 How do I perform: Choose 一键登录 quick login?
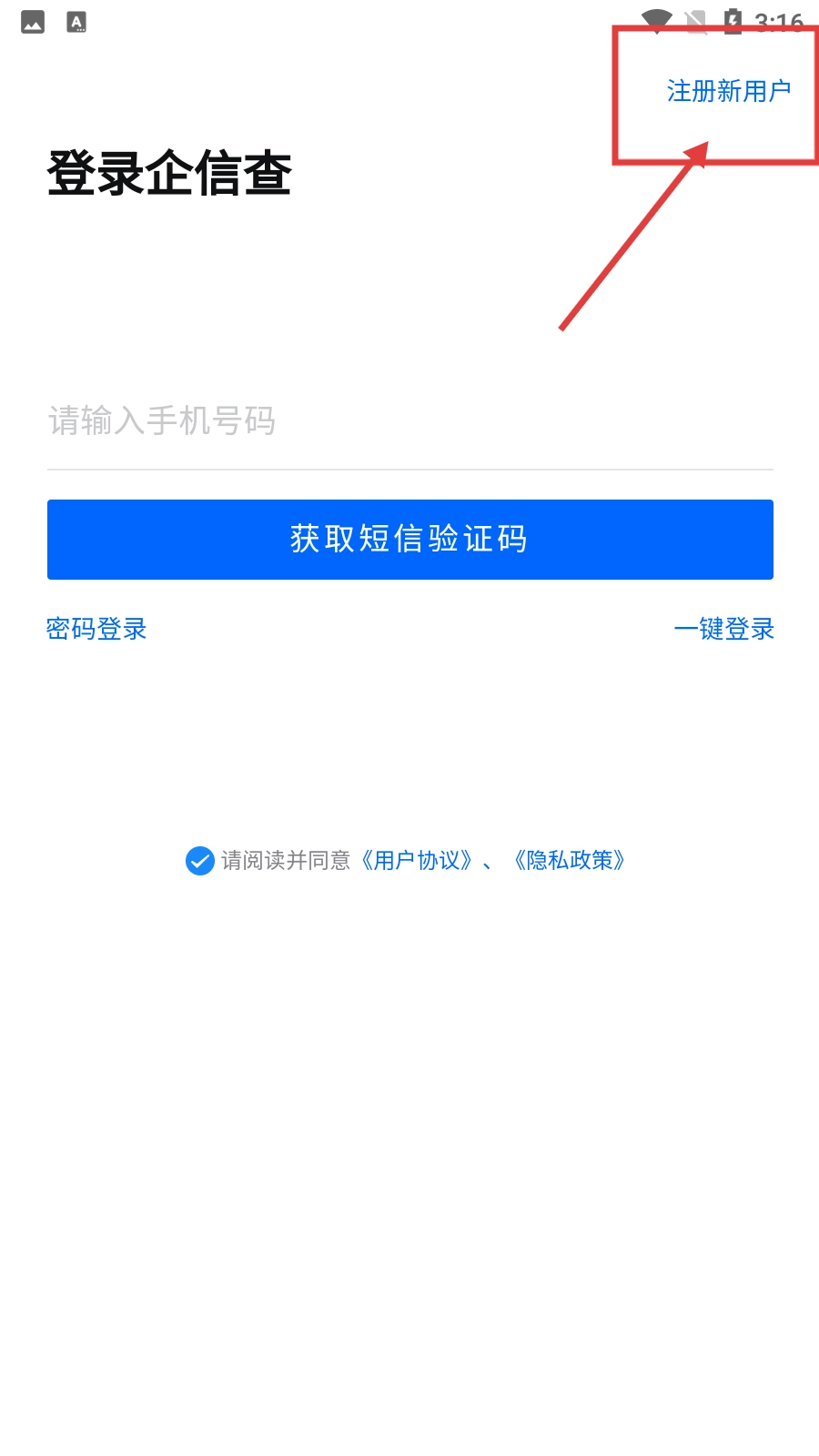pyautogui.click(x=723, y=629)
